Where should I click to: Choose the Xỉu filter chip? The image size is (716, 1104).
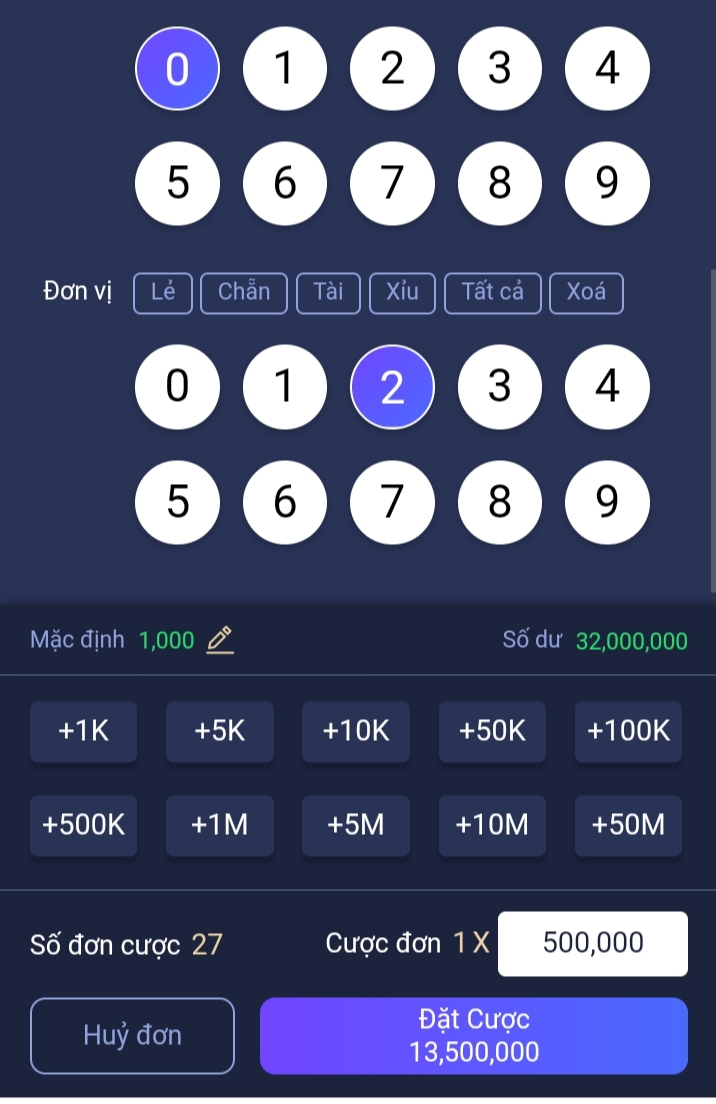[402, 293]
